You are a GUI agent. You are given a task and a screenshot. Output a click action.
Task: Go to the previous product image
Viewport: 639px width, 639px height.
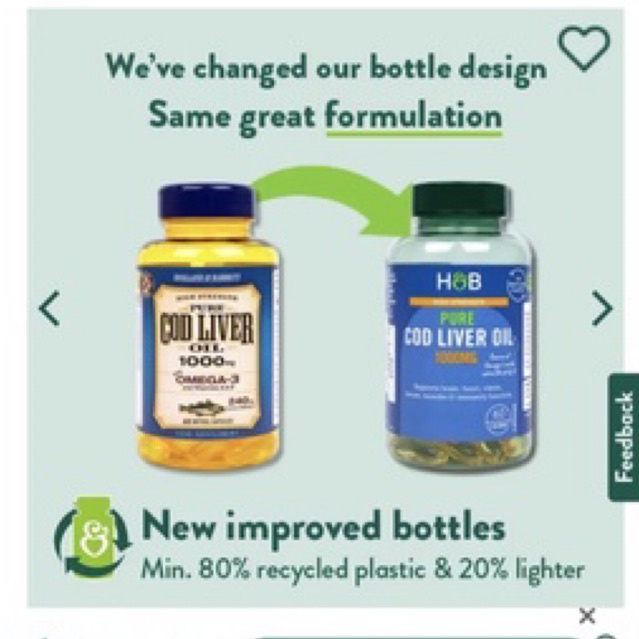(49, 308)
